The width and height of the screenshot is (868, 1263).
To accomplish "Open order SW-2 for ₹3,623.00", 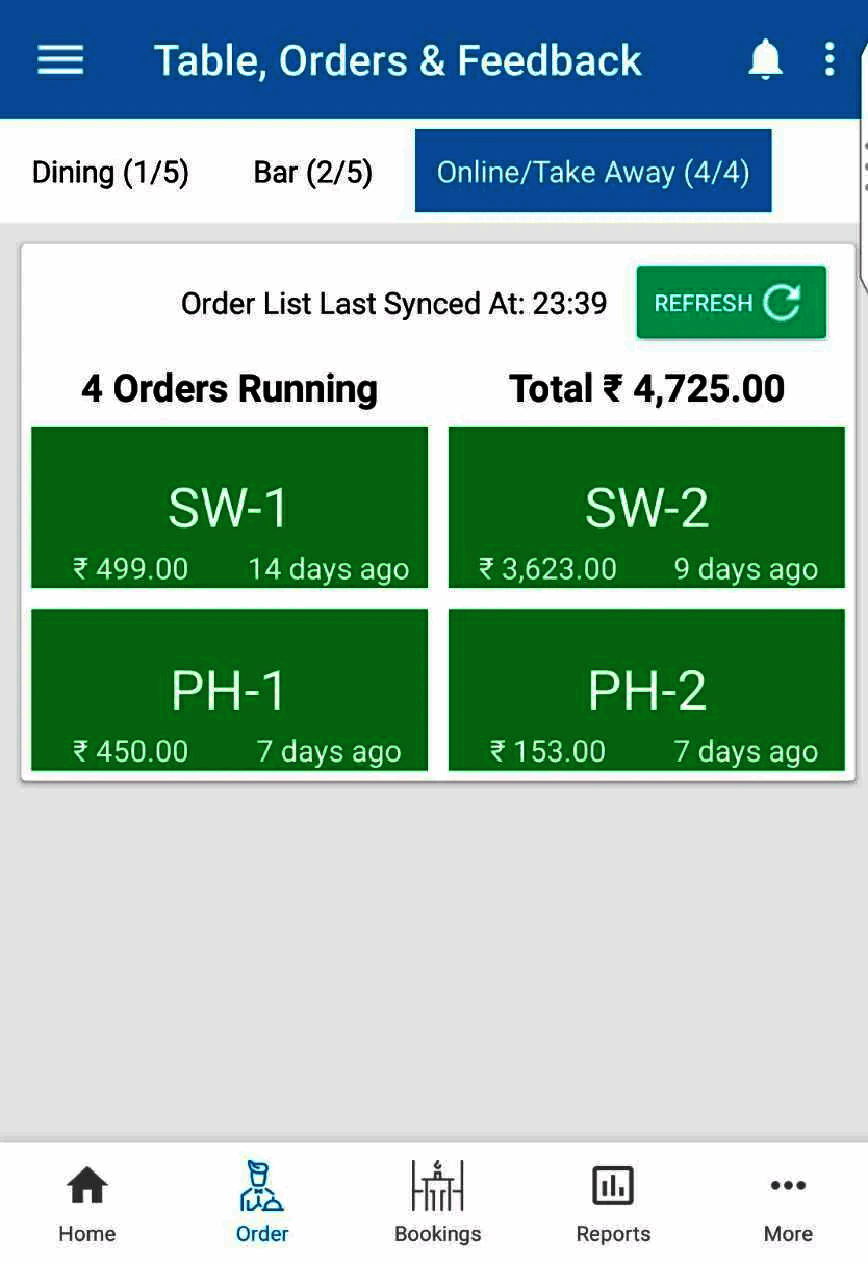I will pos(647,508).
